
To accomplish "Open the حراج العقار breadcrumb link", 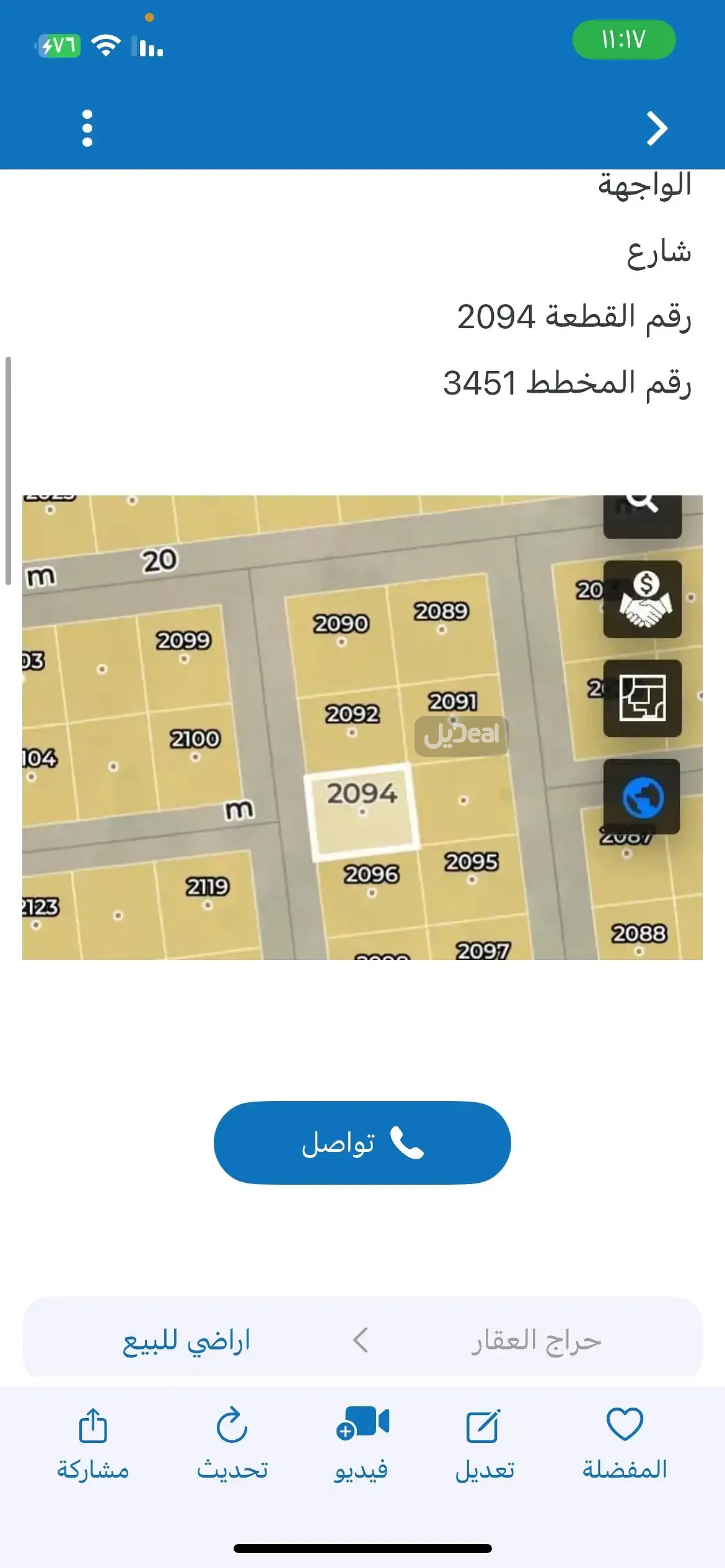I will [x=536, y=1341].
